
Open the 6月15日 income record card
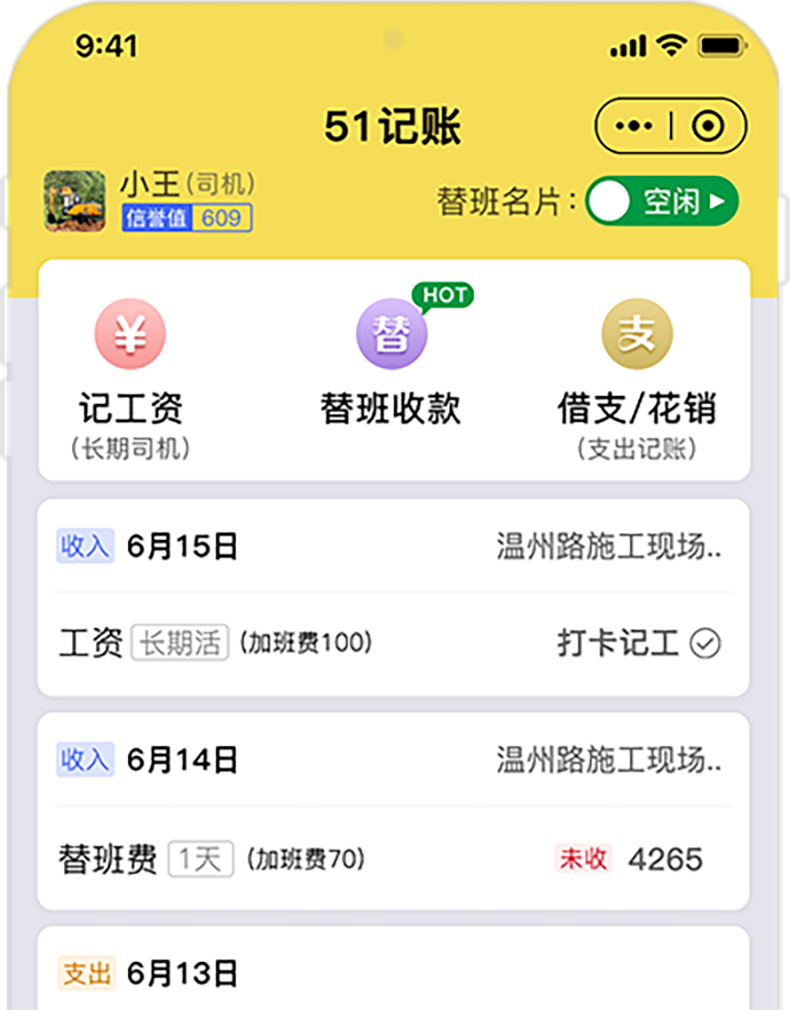tap(393, 597)
